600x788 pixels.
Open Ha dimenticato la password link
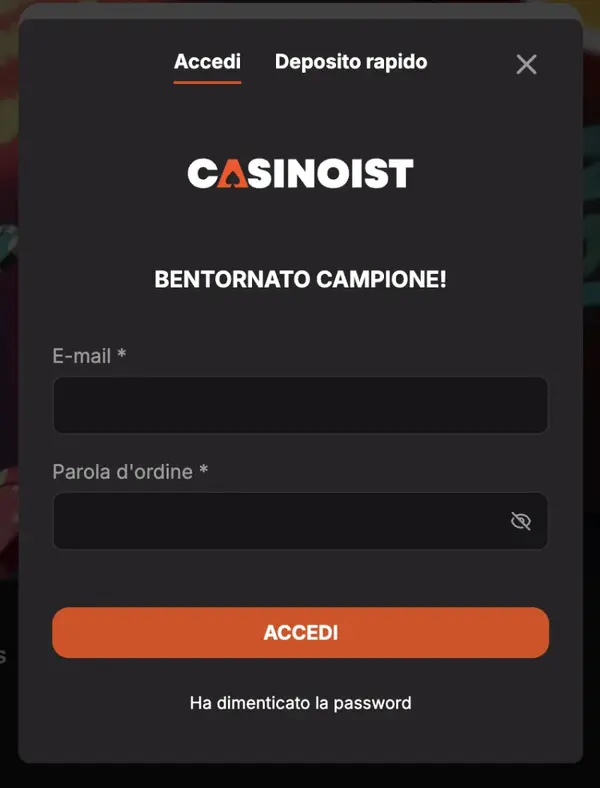click(x=300, y=703)
